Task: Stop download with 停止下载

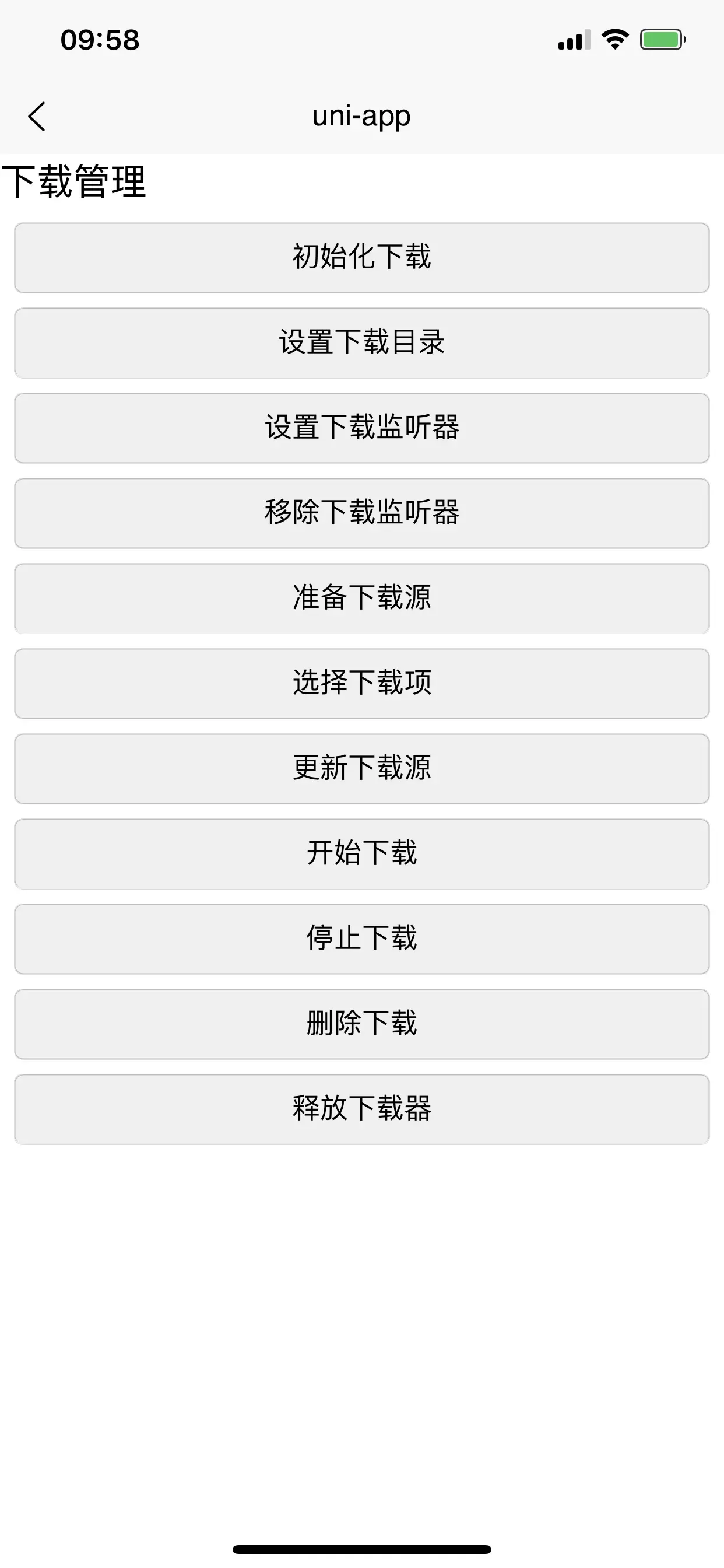Action: [x=362, y=939]
